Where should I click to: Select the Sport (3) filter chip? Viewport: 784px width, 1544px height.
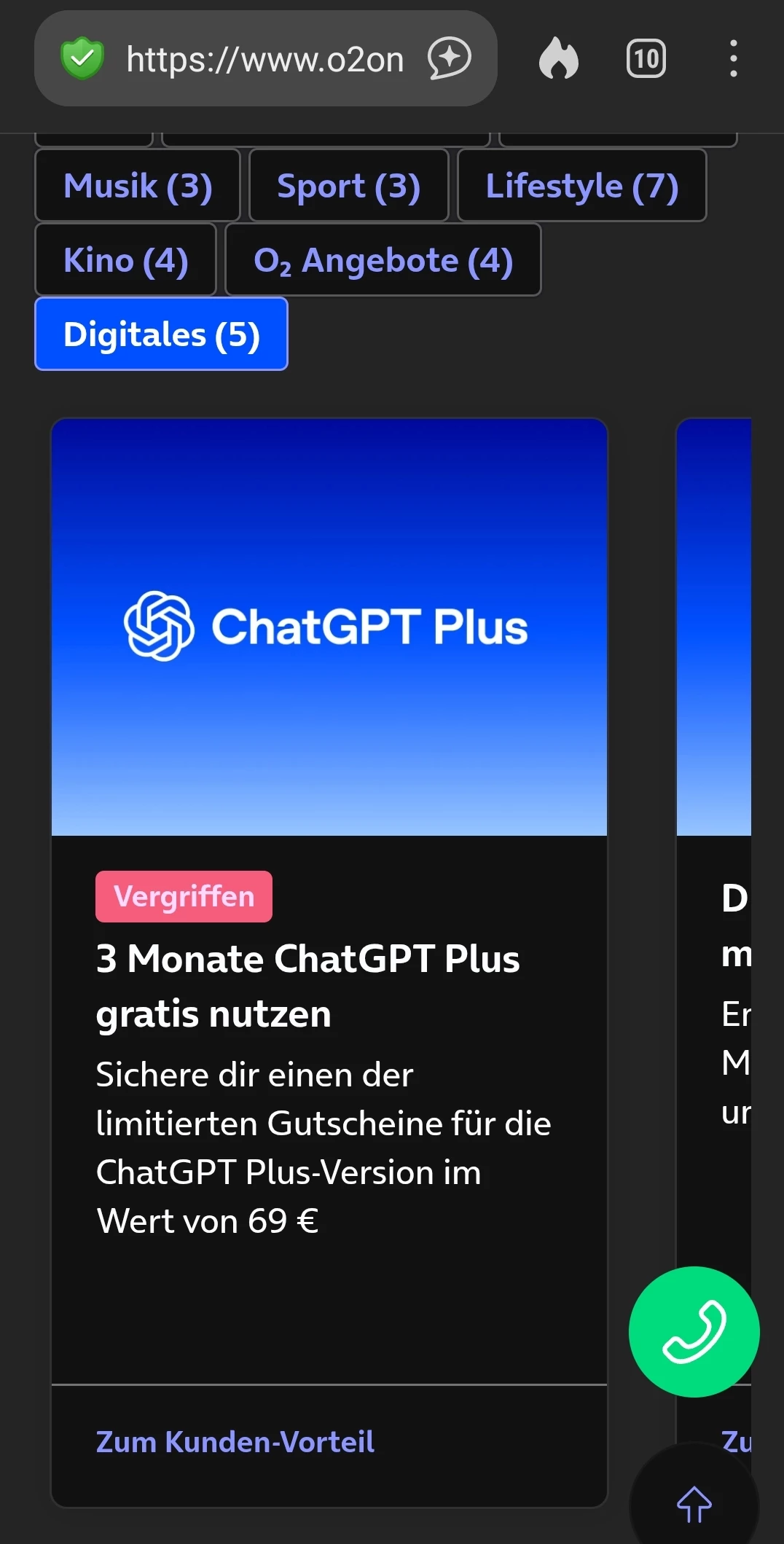tap(348, 186)
